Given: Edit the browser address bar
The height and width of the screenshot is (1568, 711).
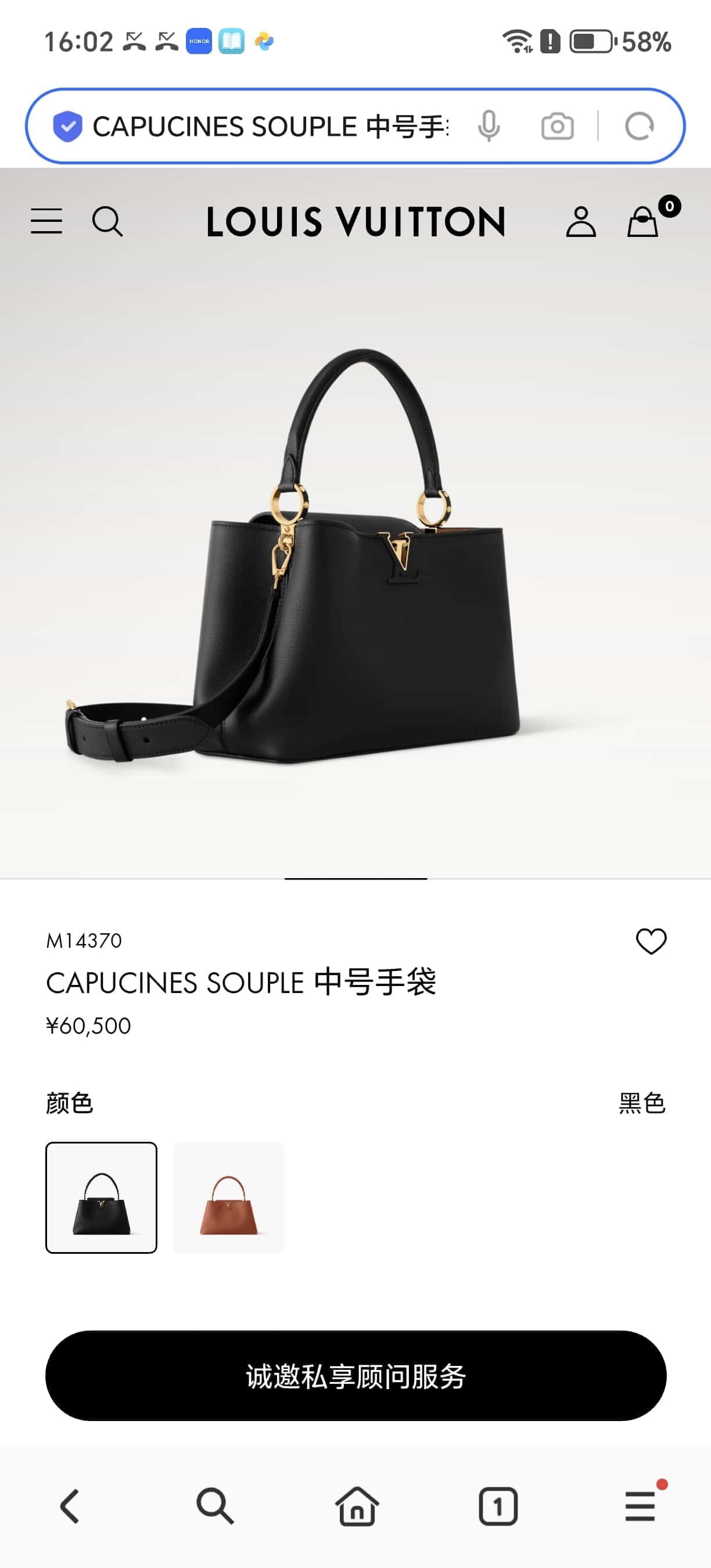Looking at the screenshot, I should (x=270, y=127).
